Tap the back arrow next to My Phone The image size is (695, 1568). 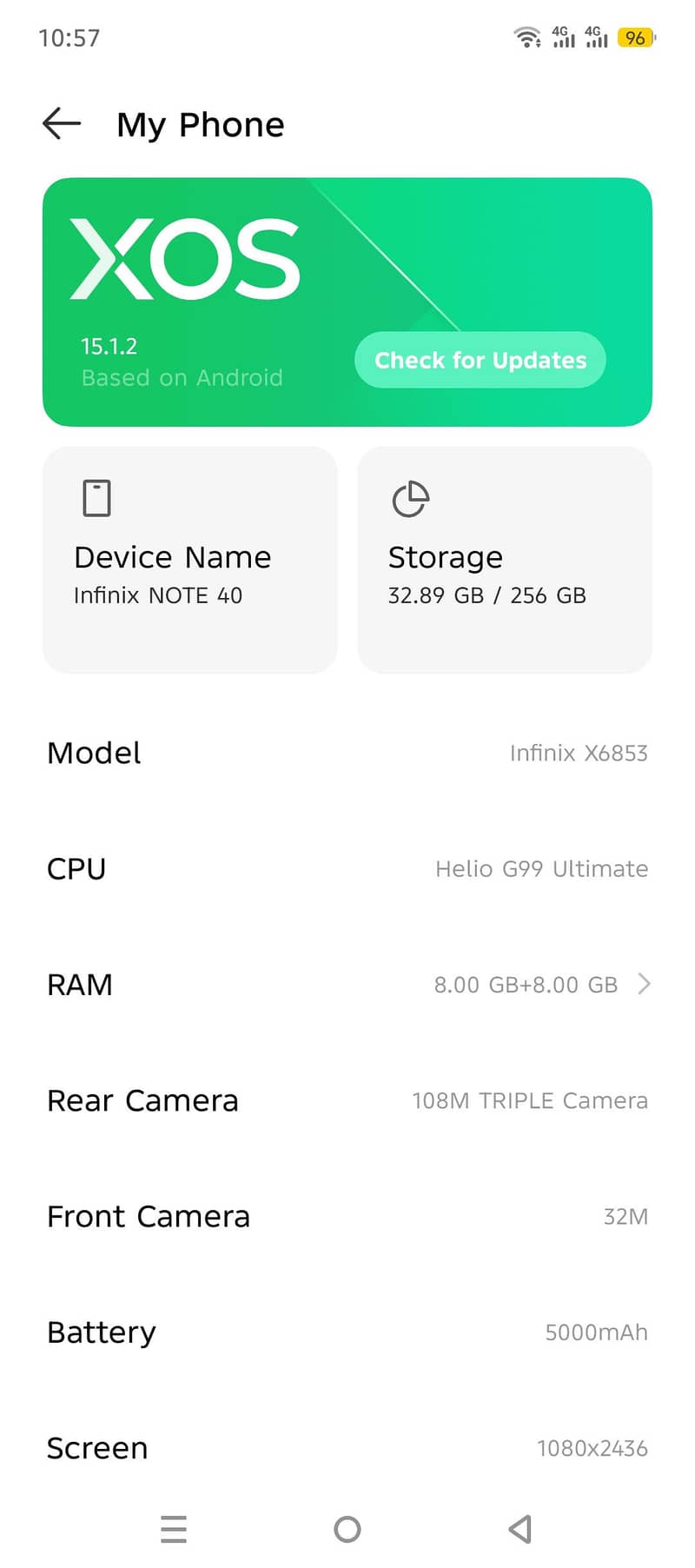[61, 123]
